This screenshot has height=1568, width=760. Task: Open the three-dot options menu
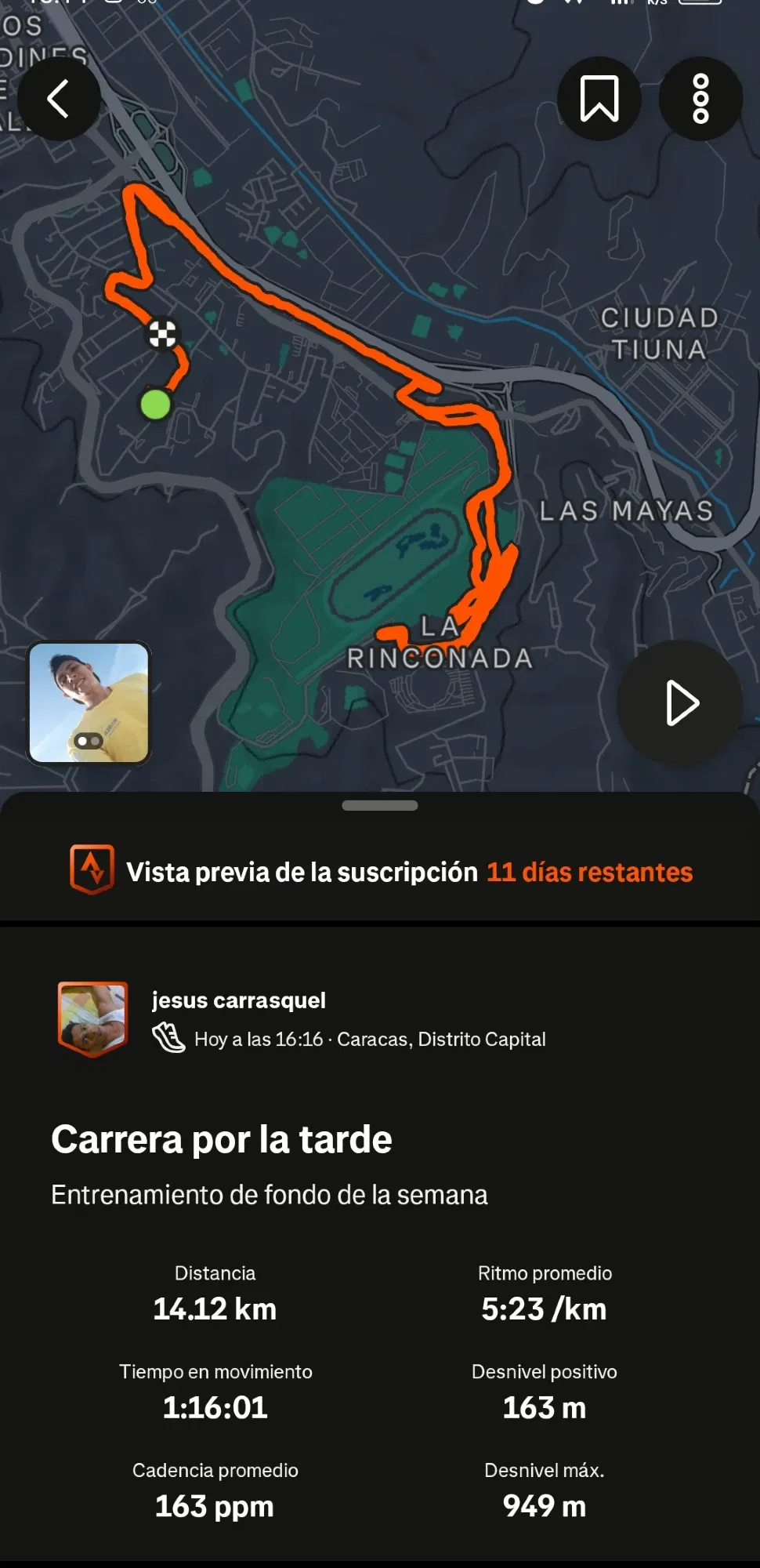pyautogui.click(x=700, y=99)
